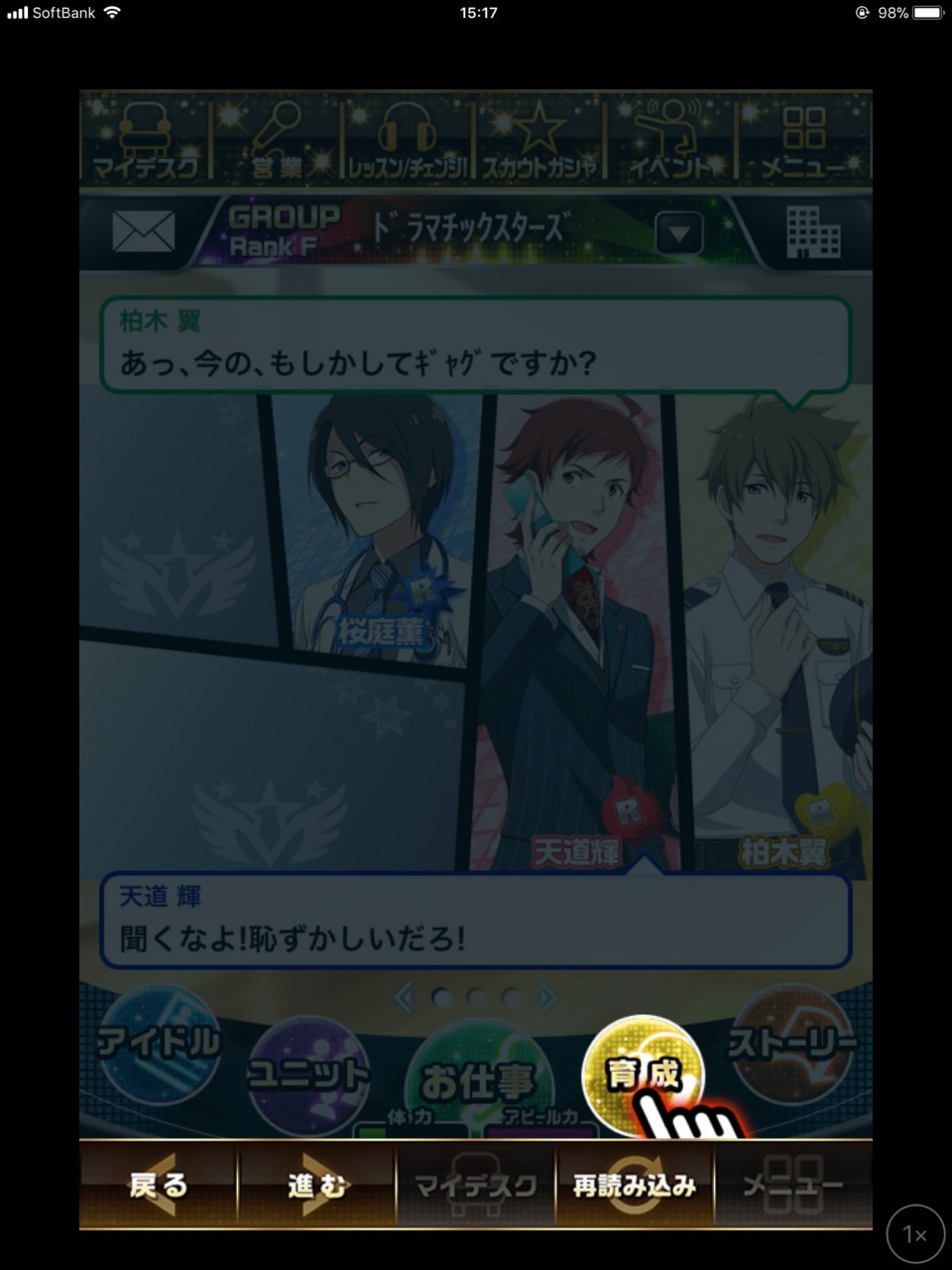
Task: Open the bottom メニュー button
Action: click(x=793, y=1185)
